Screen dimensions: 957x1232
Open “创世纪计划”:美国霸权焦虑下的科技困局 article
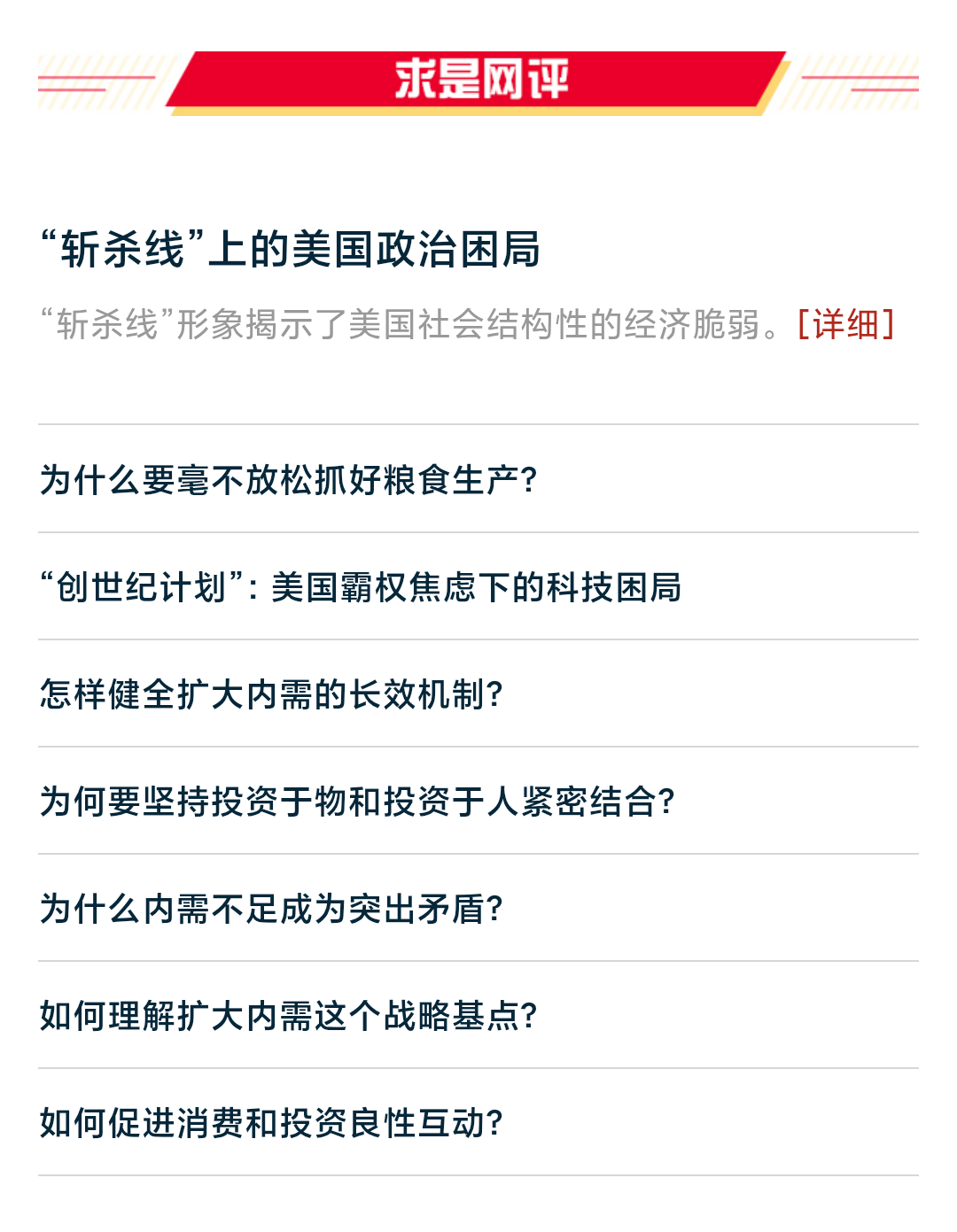pos(361,587)
